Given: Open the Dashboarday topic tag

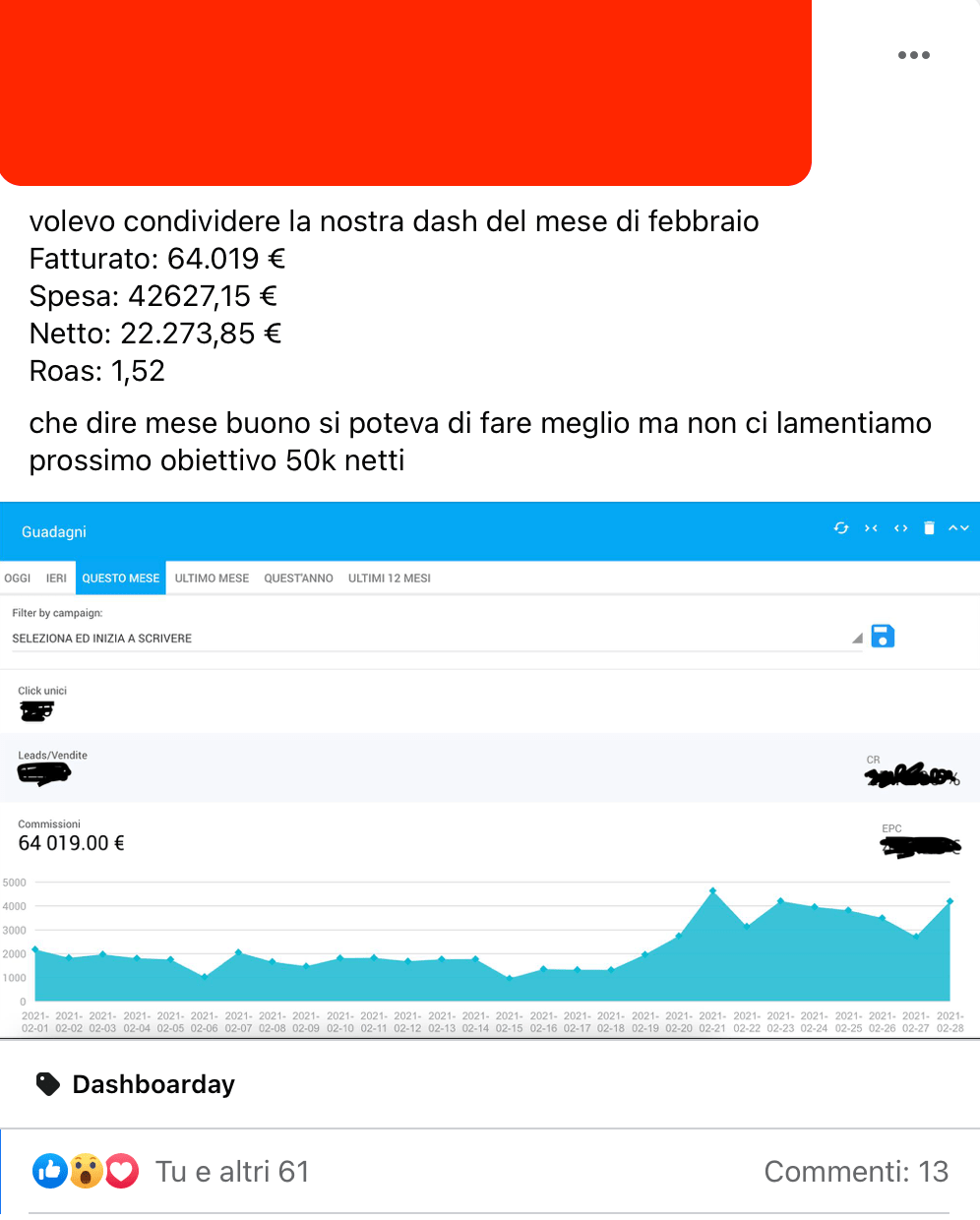Looking at the screenshot, I should (x=153, y=1084).
